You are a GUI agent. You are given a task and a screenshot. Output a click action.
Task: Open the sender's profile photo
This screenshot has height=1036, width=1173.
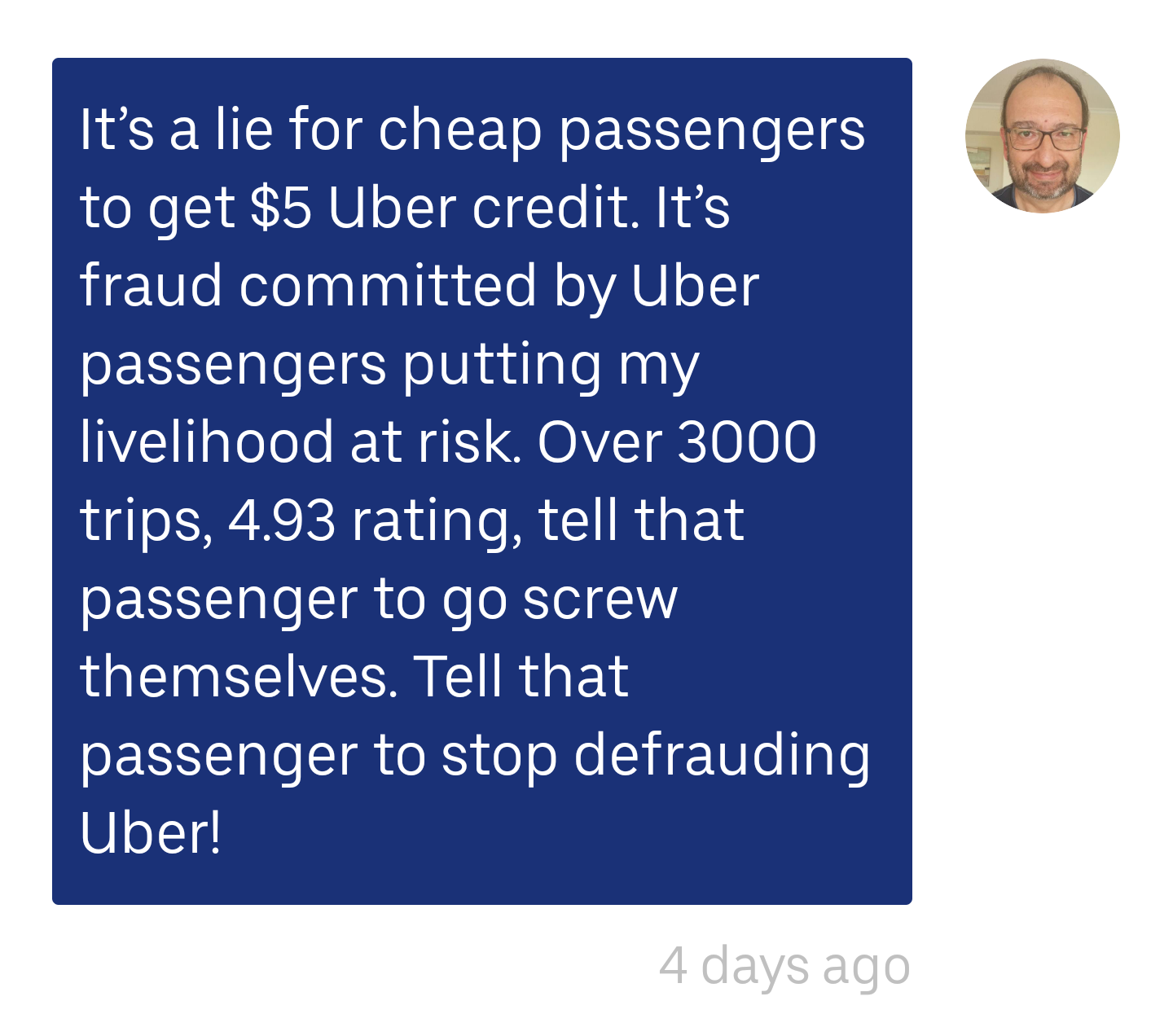pyautogui.click(x=1042, y=136)
